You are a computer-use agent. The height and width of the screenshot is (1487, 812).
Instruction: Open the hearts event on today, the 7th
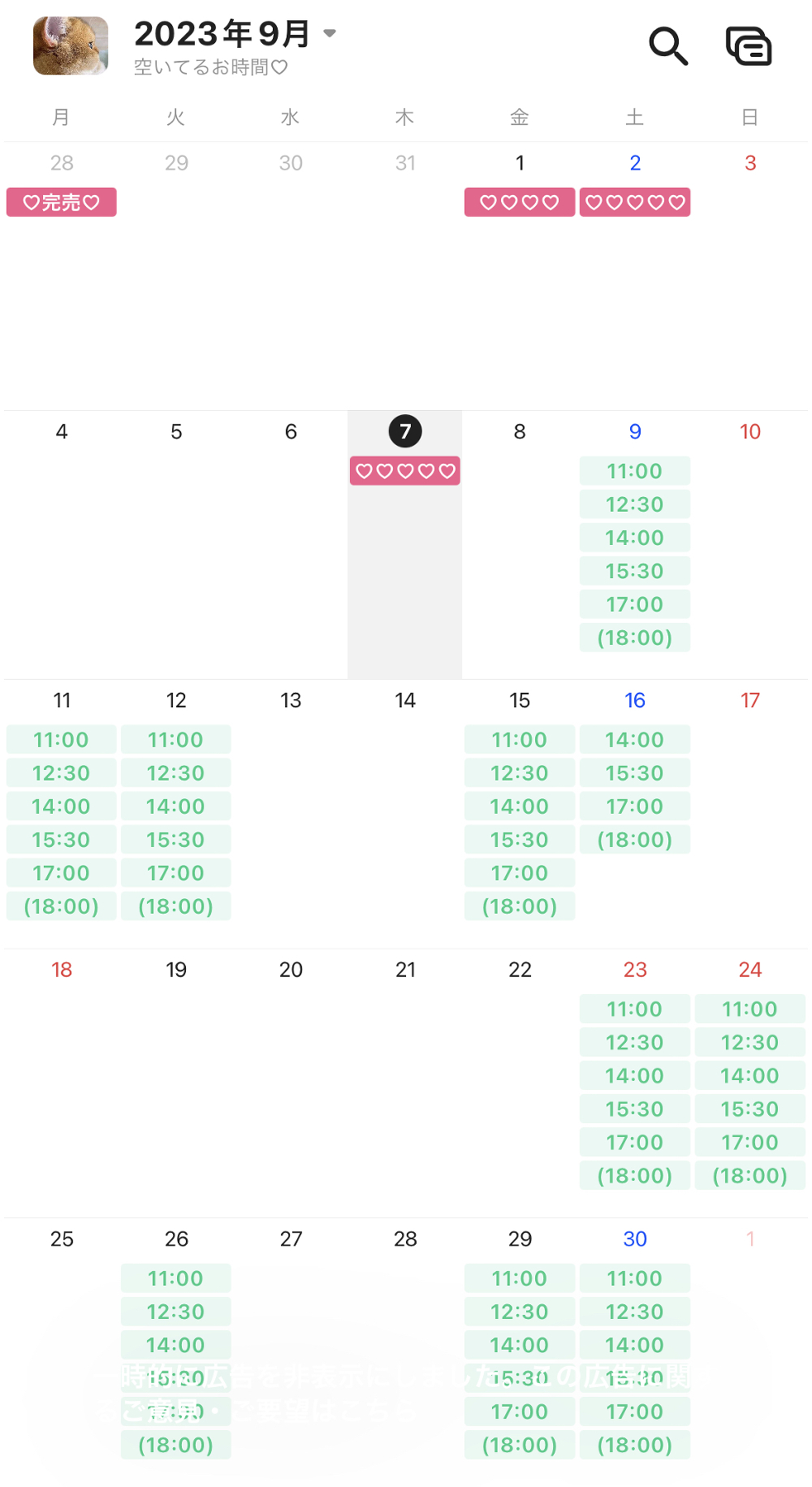pos(405,471)
